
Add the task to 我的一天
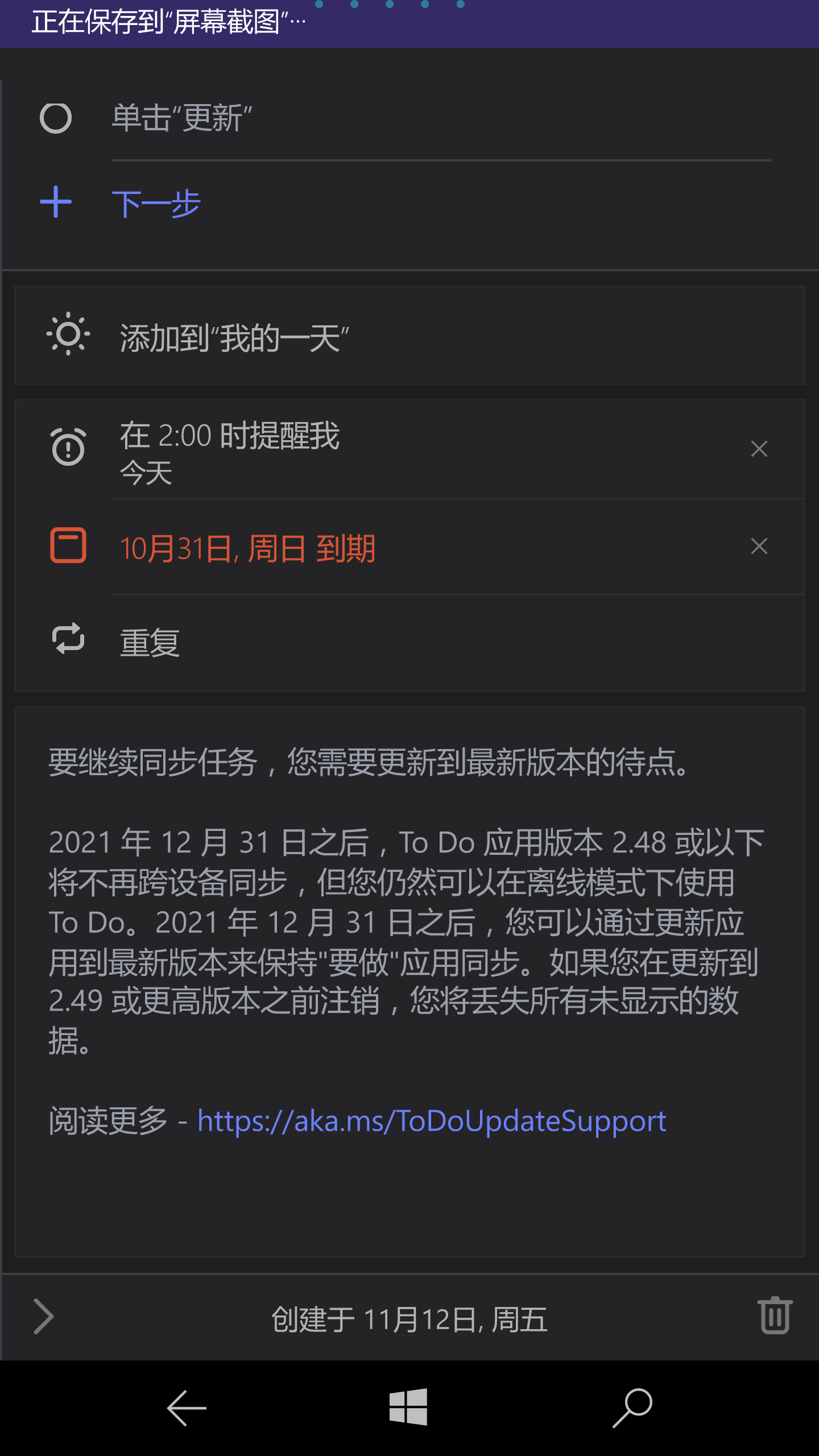pyautogui.click(x=234, y=338)
